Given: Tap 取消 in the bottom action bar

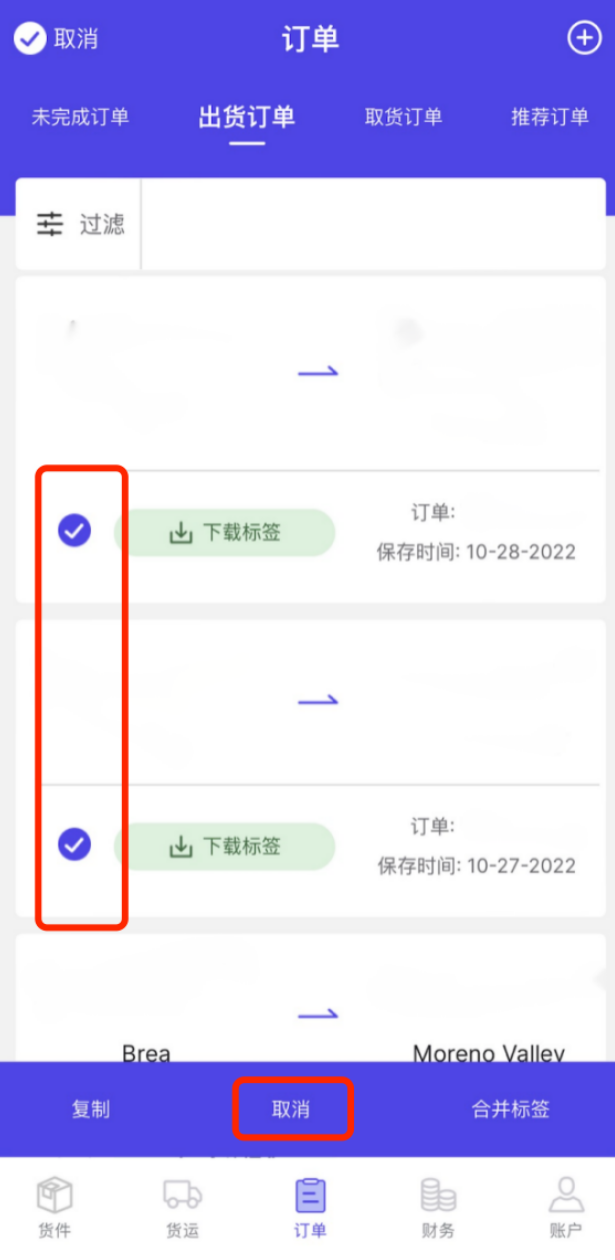Looking at the screenshot, I should click(291, 1109).
